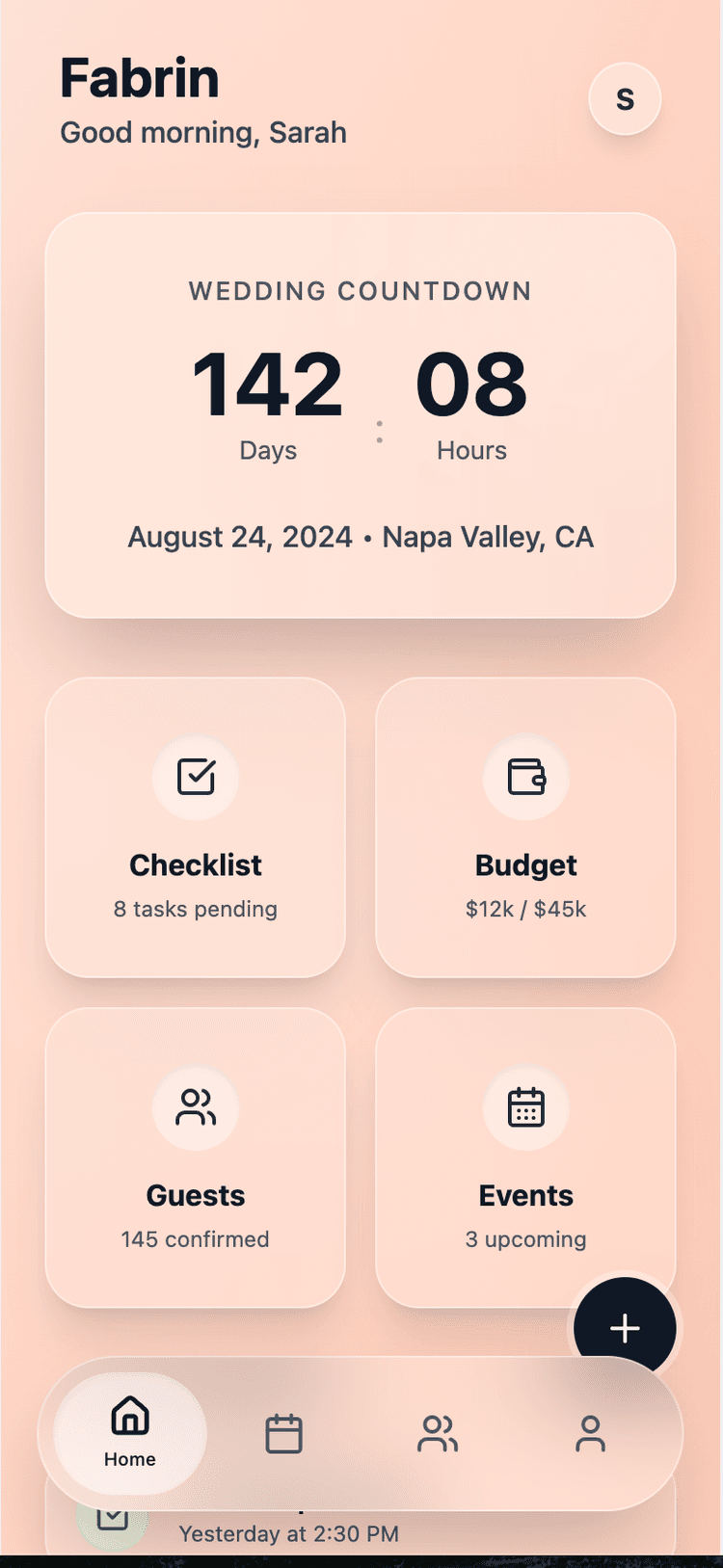Tap the August 24, 2024 wedding date text
This screenshot has width=723, height=1568.
pos(361,537)
